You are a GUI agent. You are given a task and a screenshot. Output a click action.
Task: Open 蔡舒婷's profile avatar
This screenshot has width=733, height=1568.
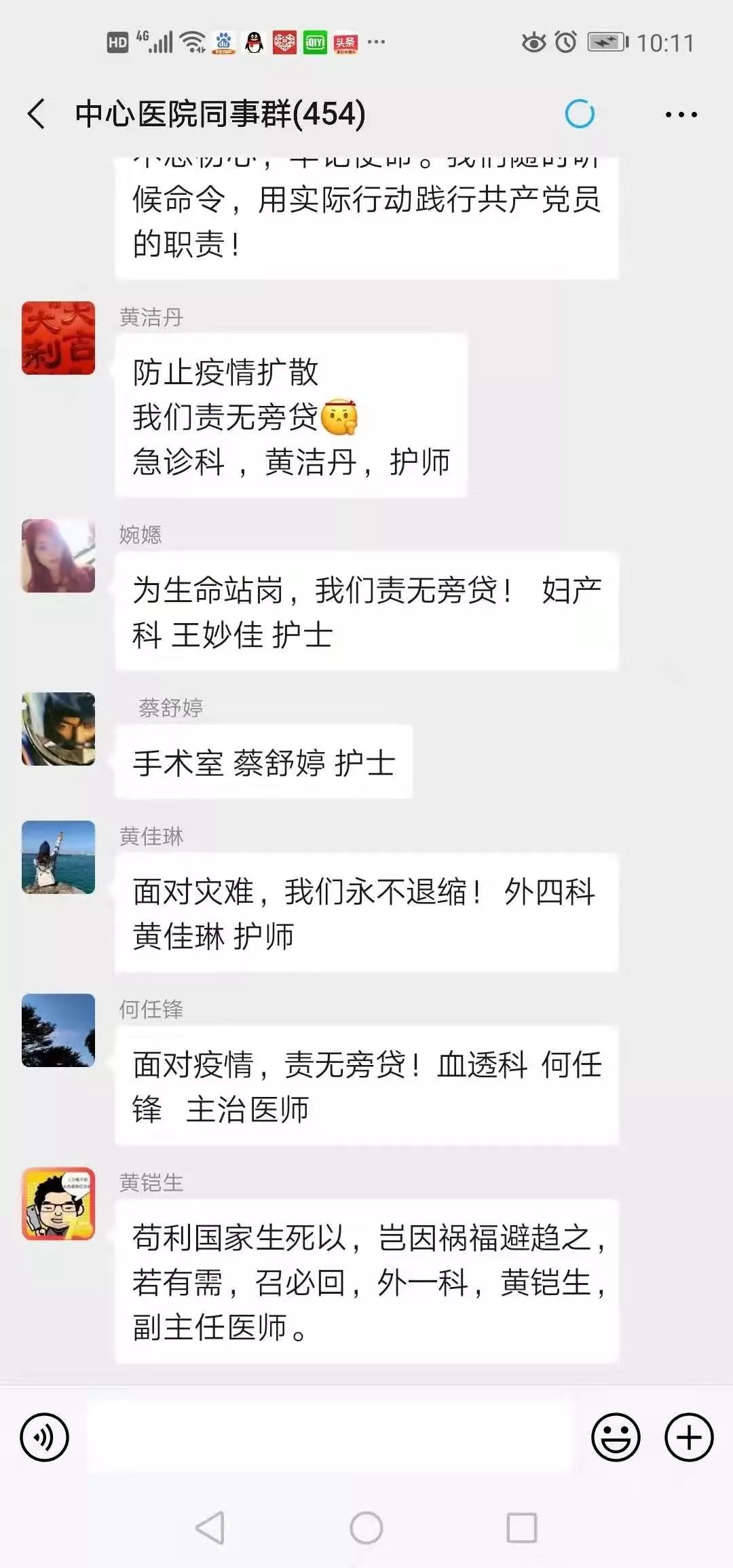[58, 729]
